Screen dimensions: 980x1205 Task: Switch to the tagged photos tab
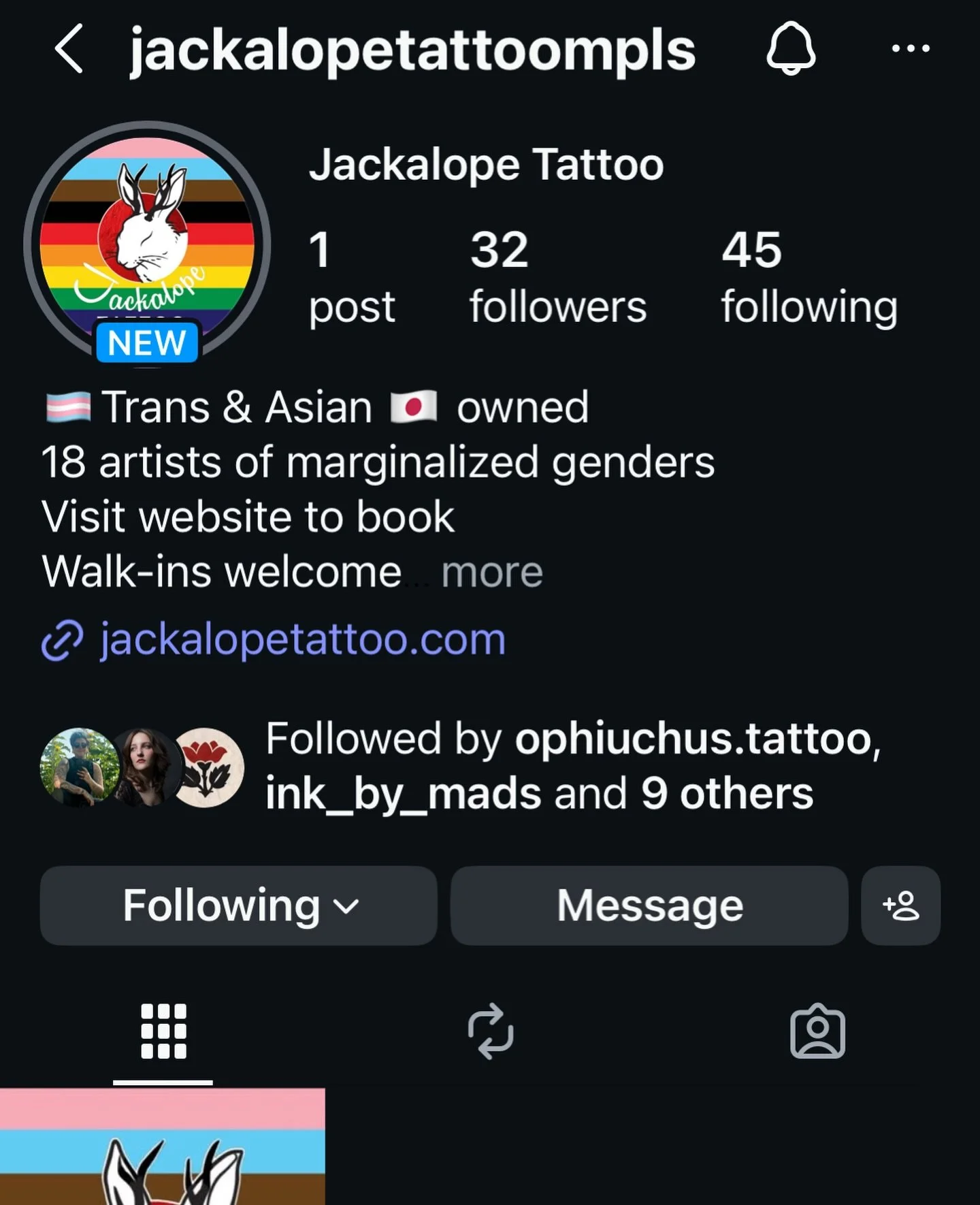[817, 1031]
